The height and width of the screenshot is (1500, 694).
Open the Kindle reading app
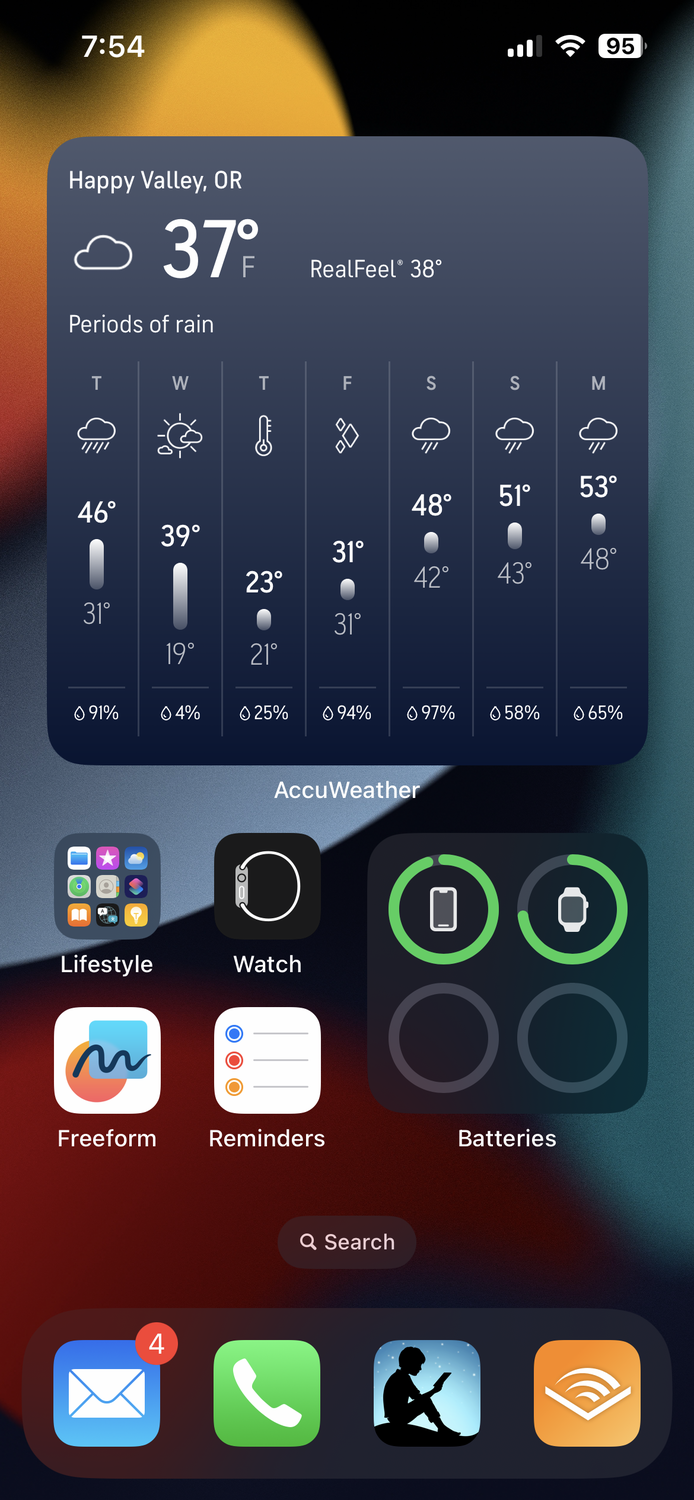[427, 1393]
